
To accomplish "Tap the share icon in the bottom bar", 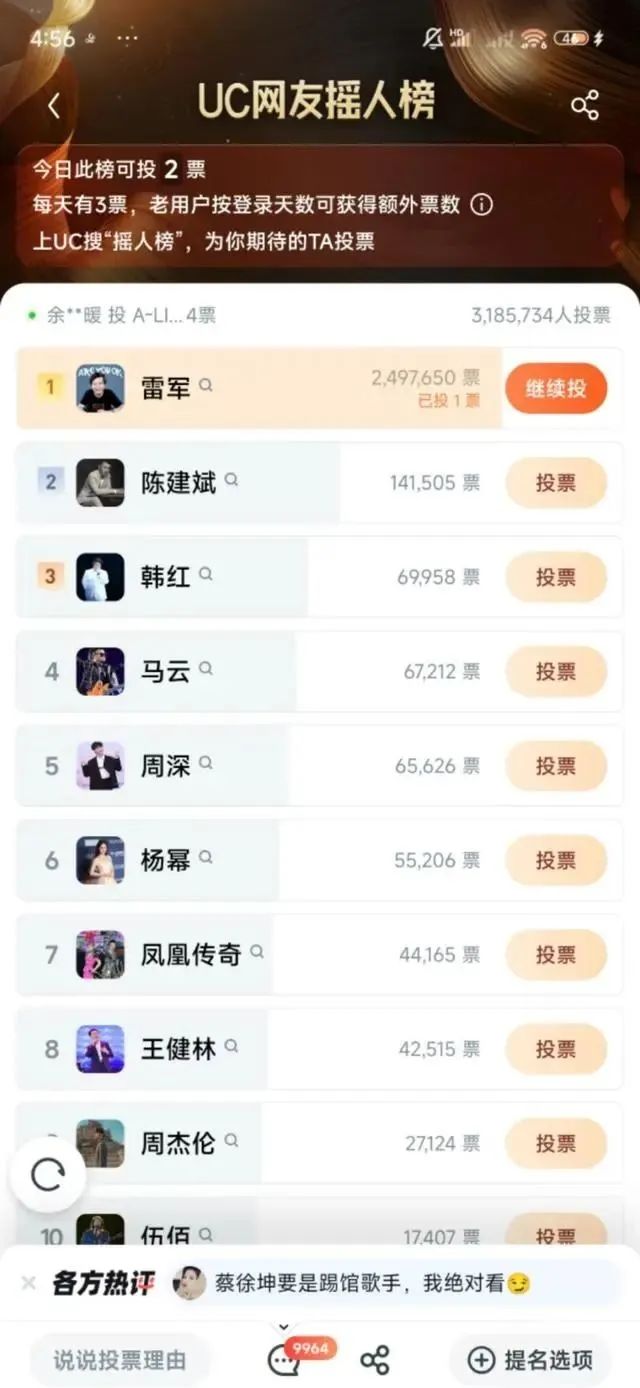I will click(374, 1360).
